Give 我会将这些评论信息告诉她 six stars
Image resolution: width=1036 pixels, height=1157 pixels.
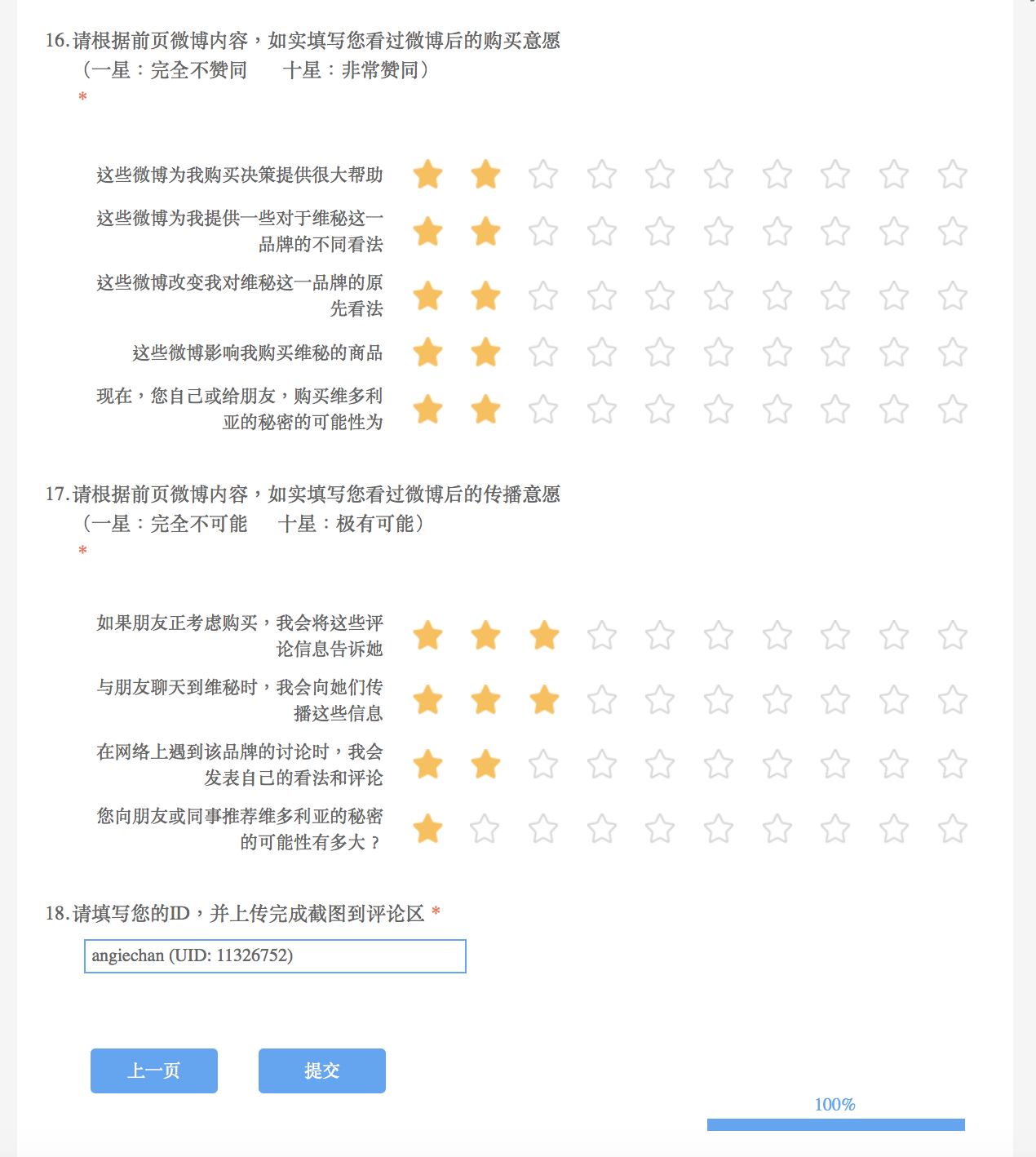(719, 636)
